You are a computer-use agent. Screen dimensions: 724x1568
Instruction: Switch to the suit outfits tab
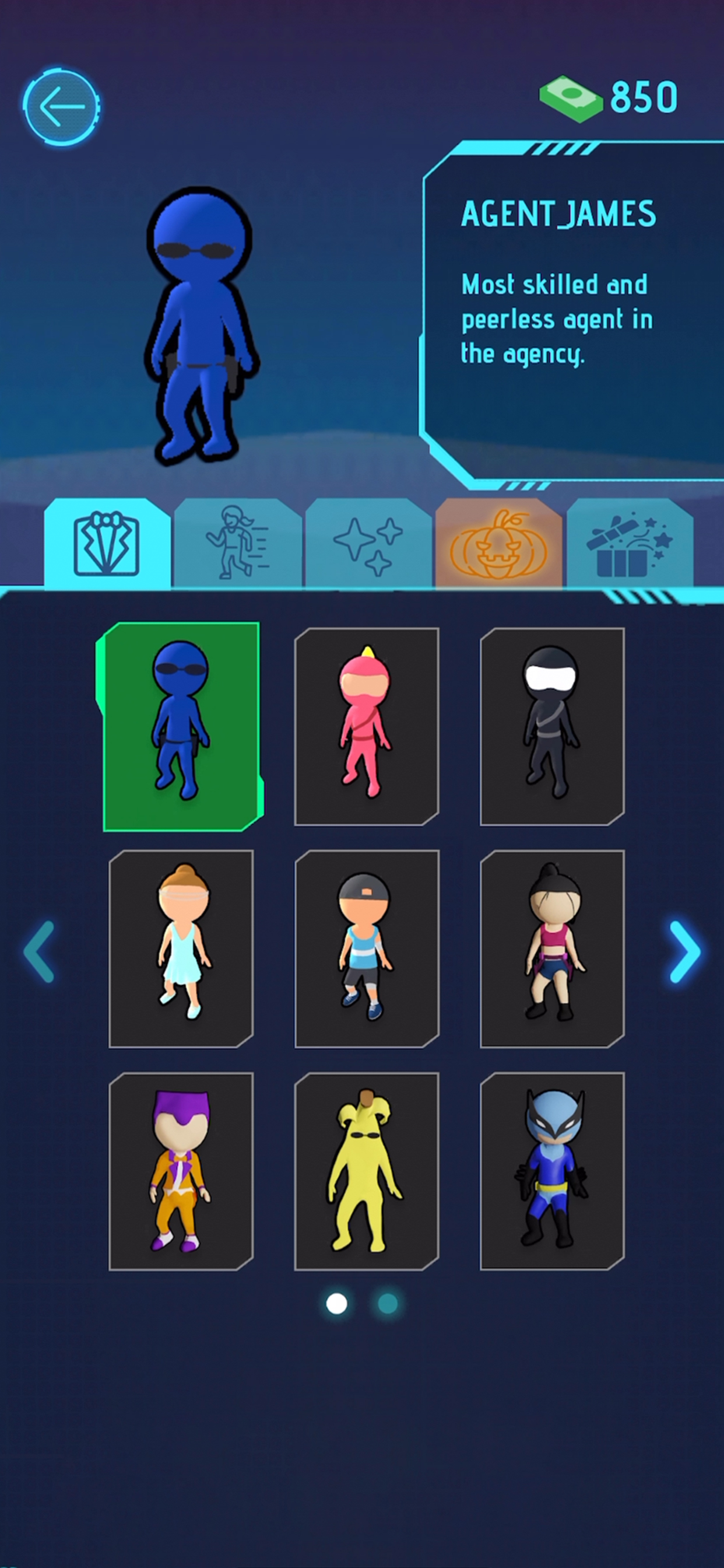point(107,544)
